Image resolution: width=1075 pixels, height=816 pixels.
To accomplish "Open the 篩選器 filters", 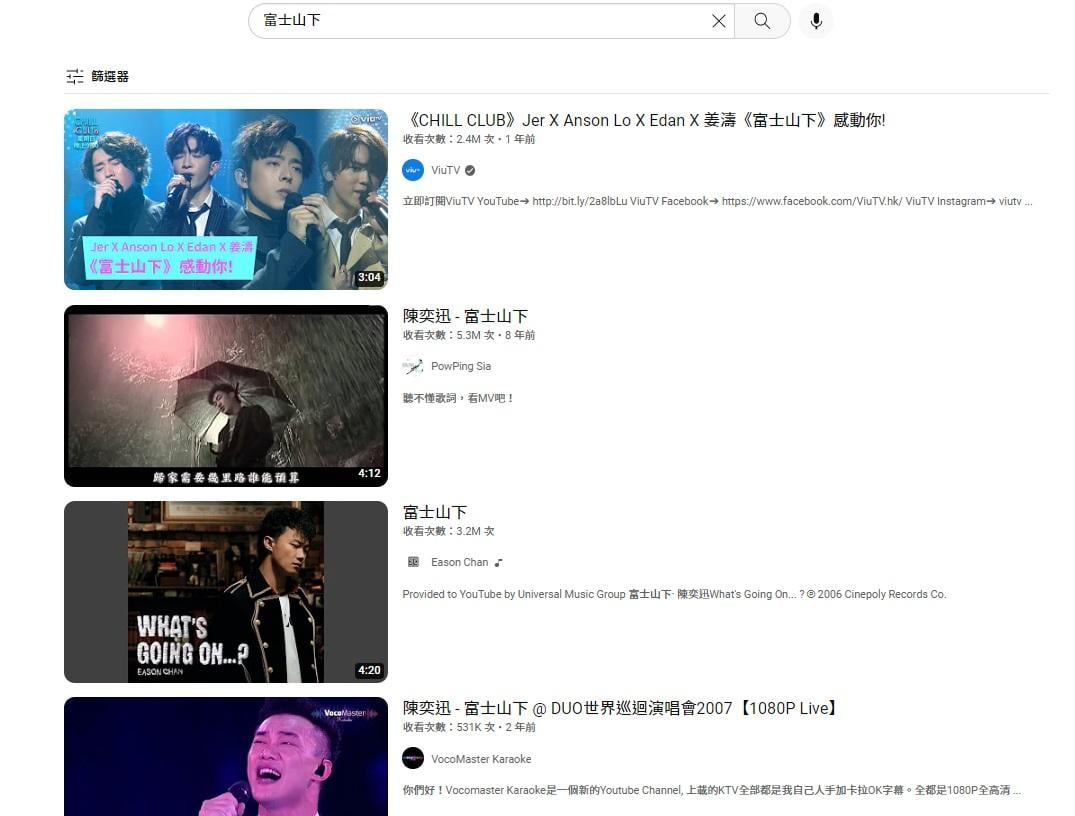I will (98, 76).
